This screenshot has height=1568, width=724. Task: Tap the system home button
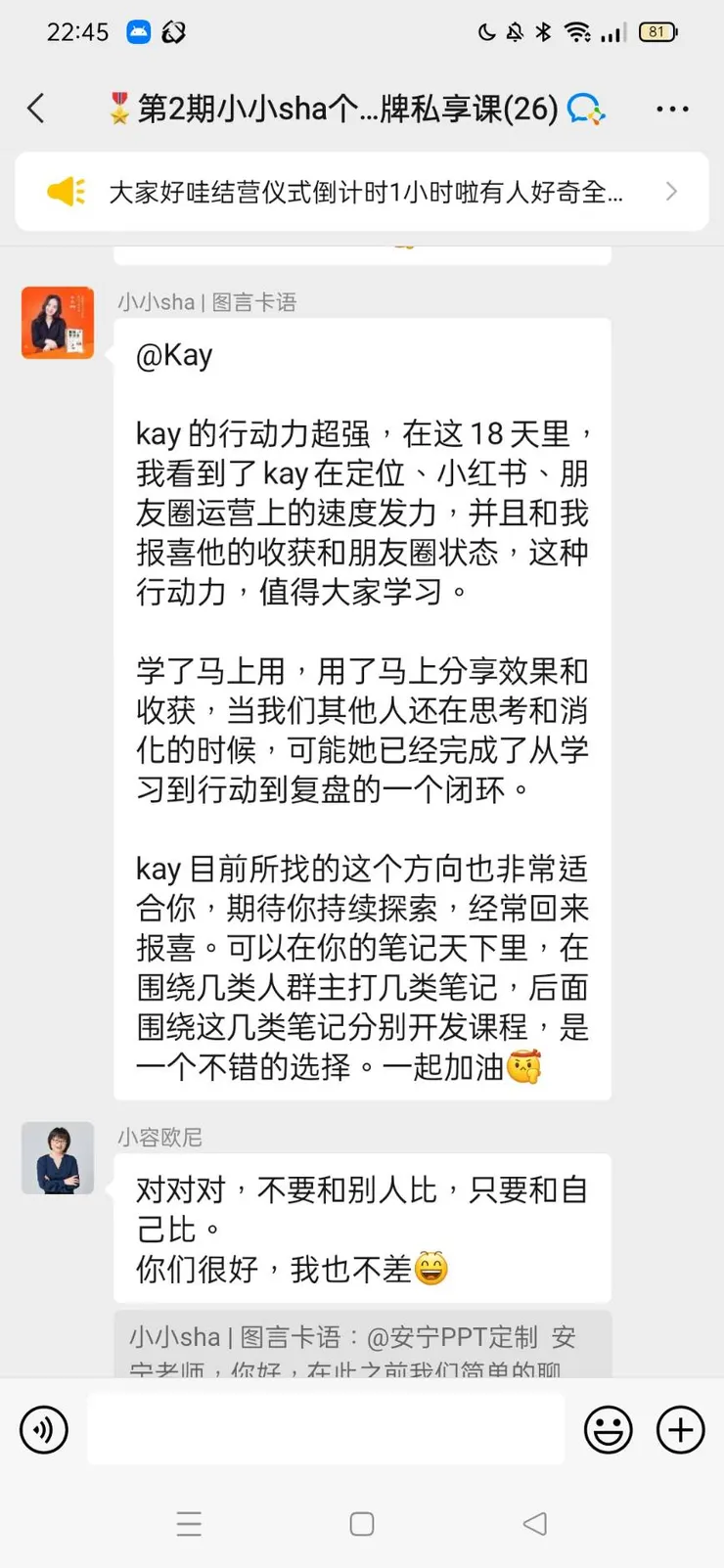tap(362, 1523)
